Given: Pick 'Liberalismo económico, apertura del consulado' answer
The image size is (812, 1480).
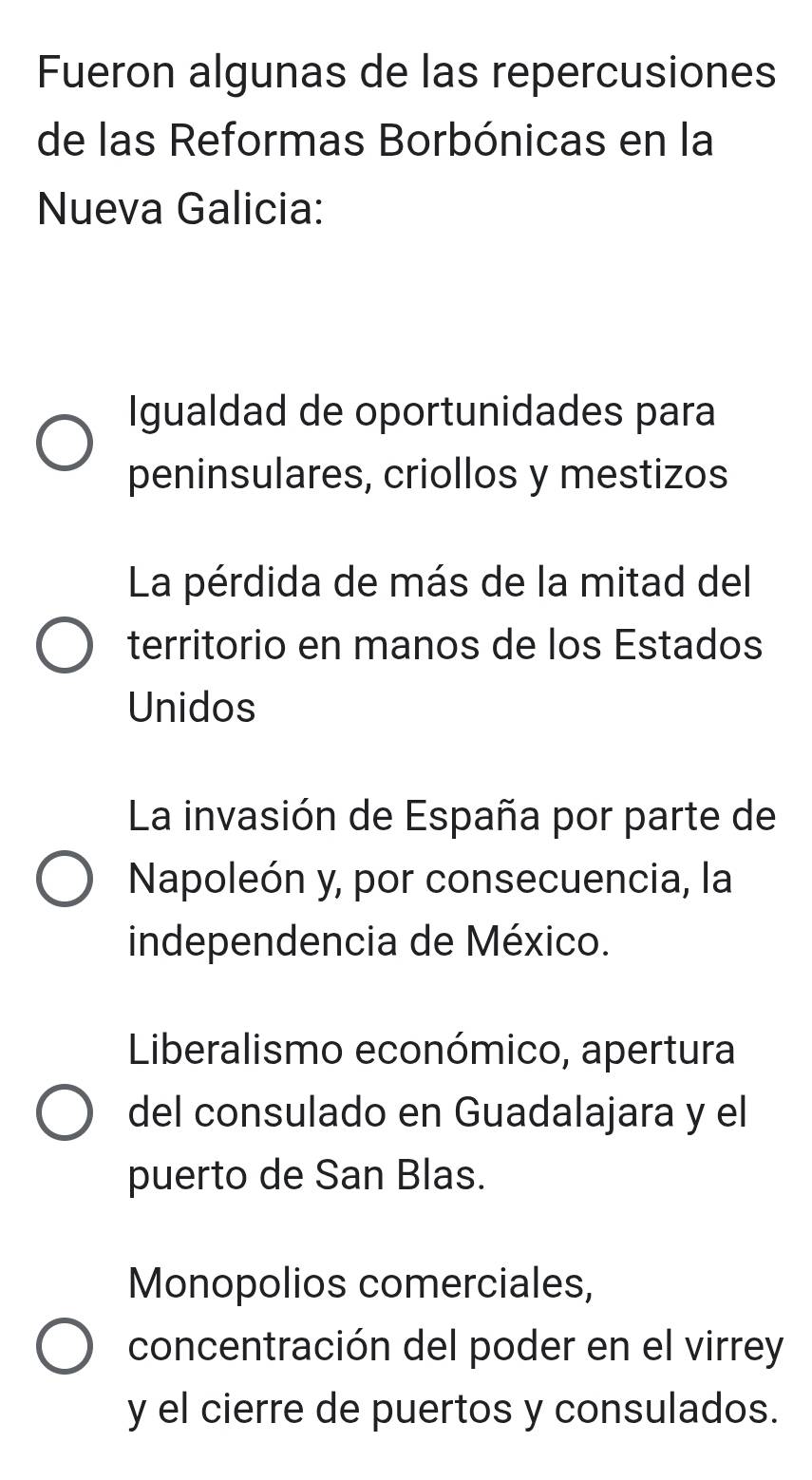Looking at the screenshot, I should tap(66, 1112).
